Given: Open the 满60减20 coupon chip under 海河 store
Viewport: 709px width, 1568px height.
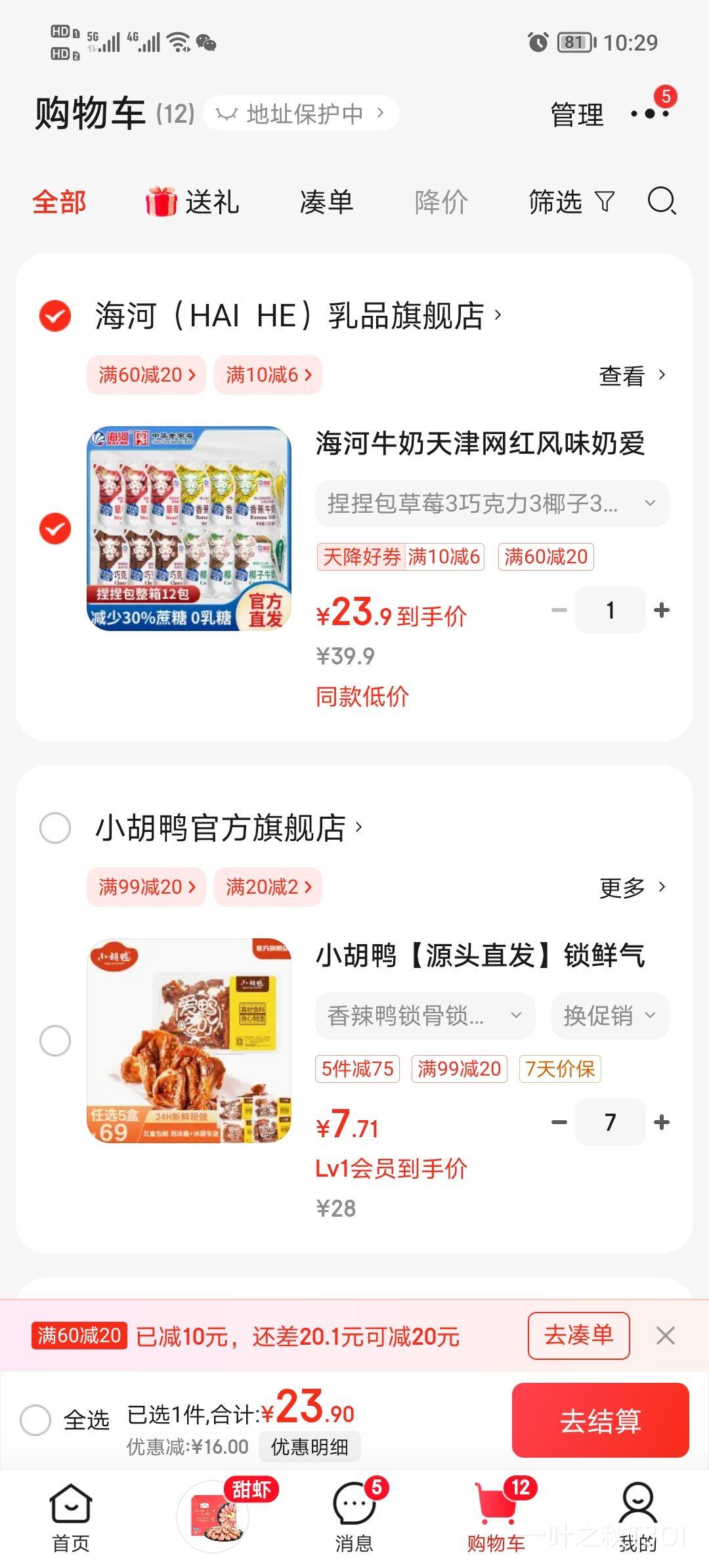Looking at the screenshot, I should click(x=146, y=375).
